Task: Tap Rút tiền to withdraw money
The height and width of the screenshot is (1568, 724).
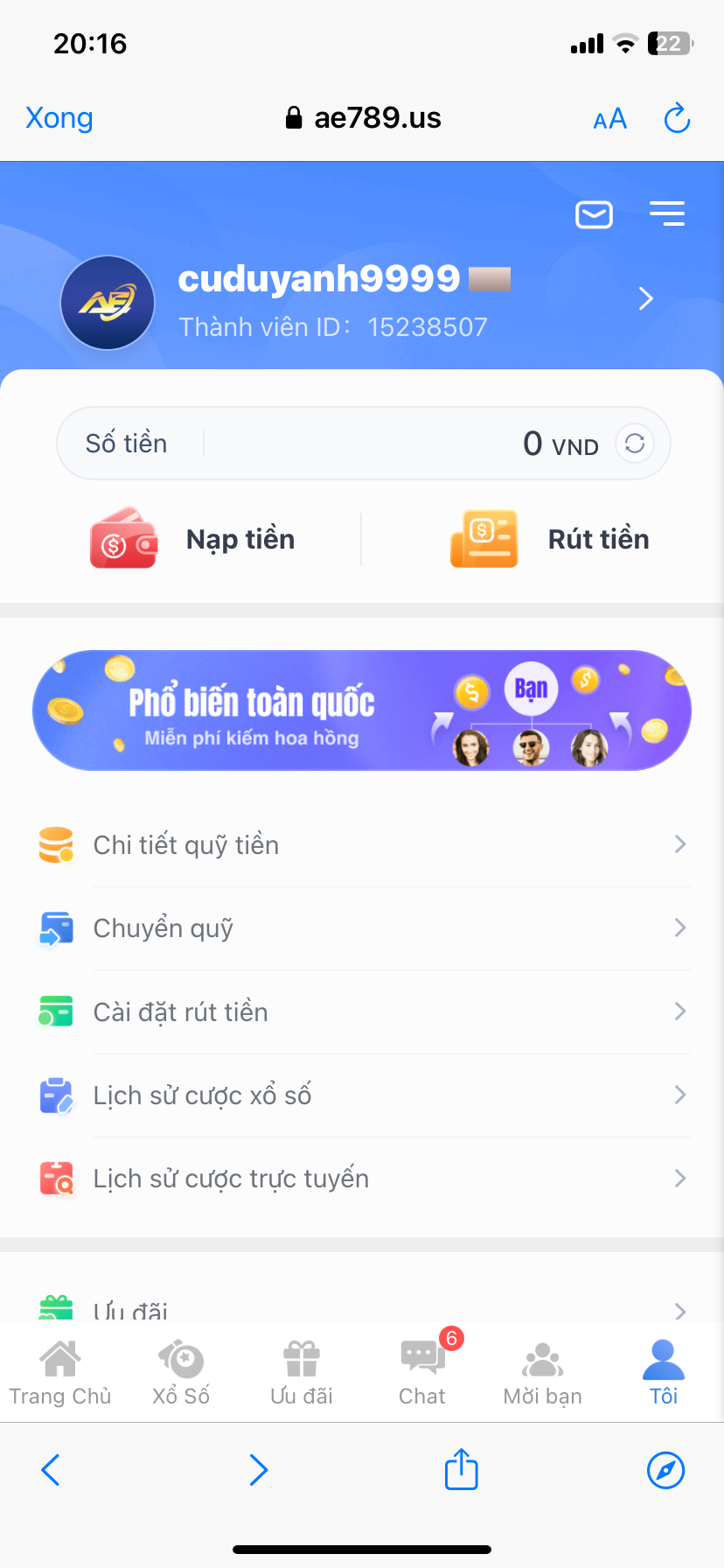Action: coord(550,539)
